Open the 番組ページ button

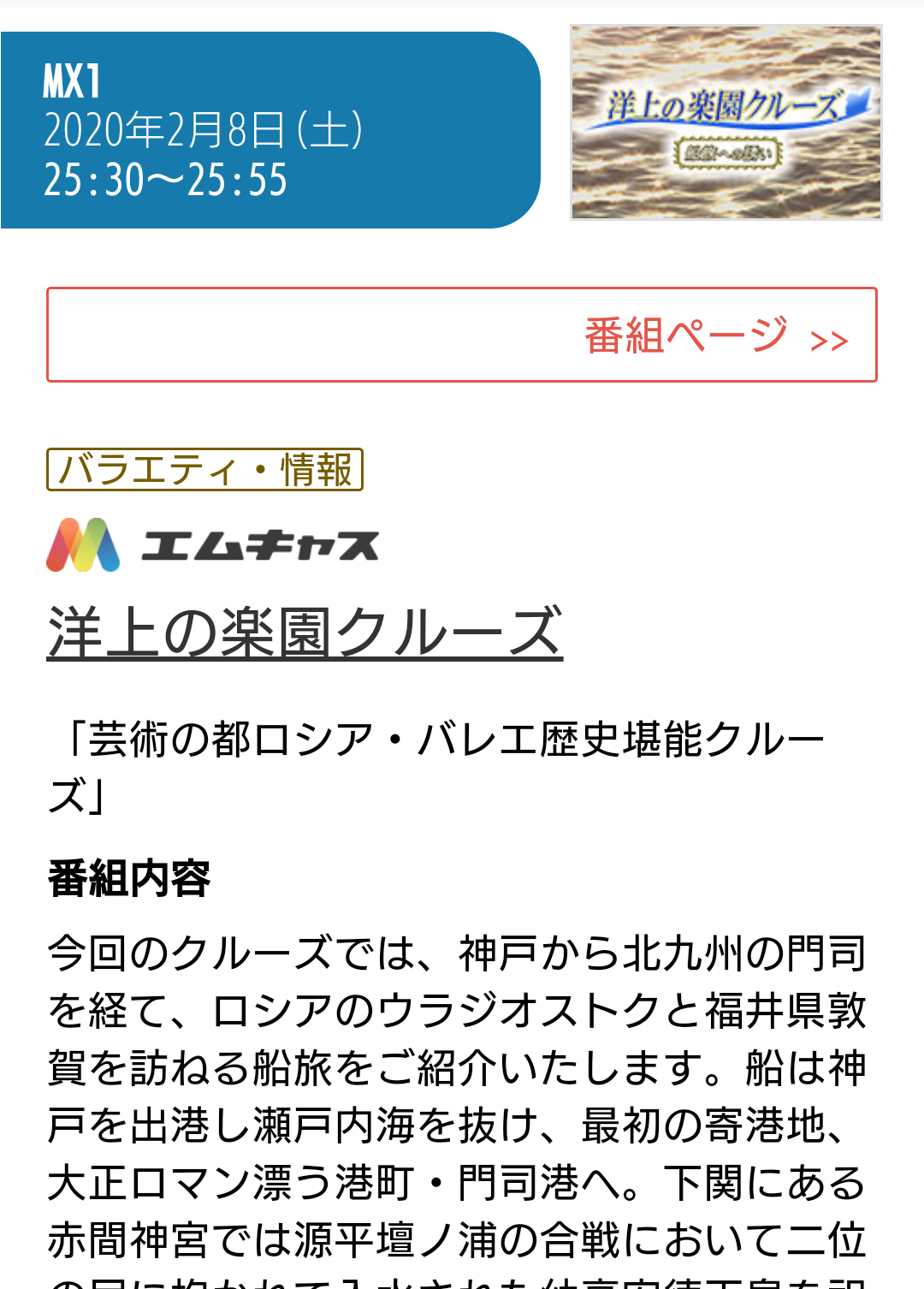[x=462, y=335]
